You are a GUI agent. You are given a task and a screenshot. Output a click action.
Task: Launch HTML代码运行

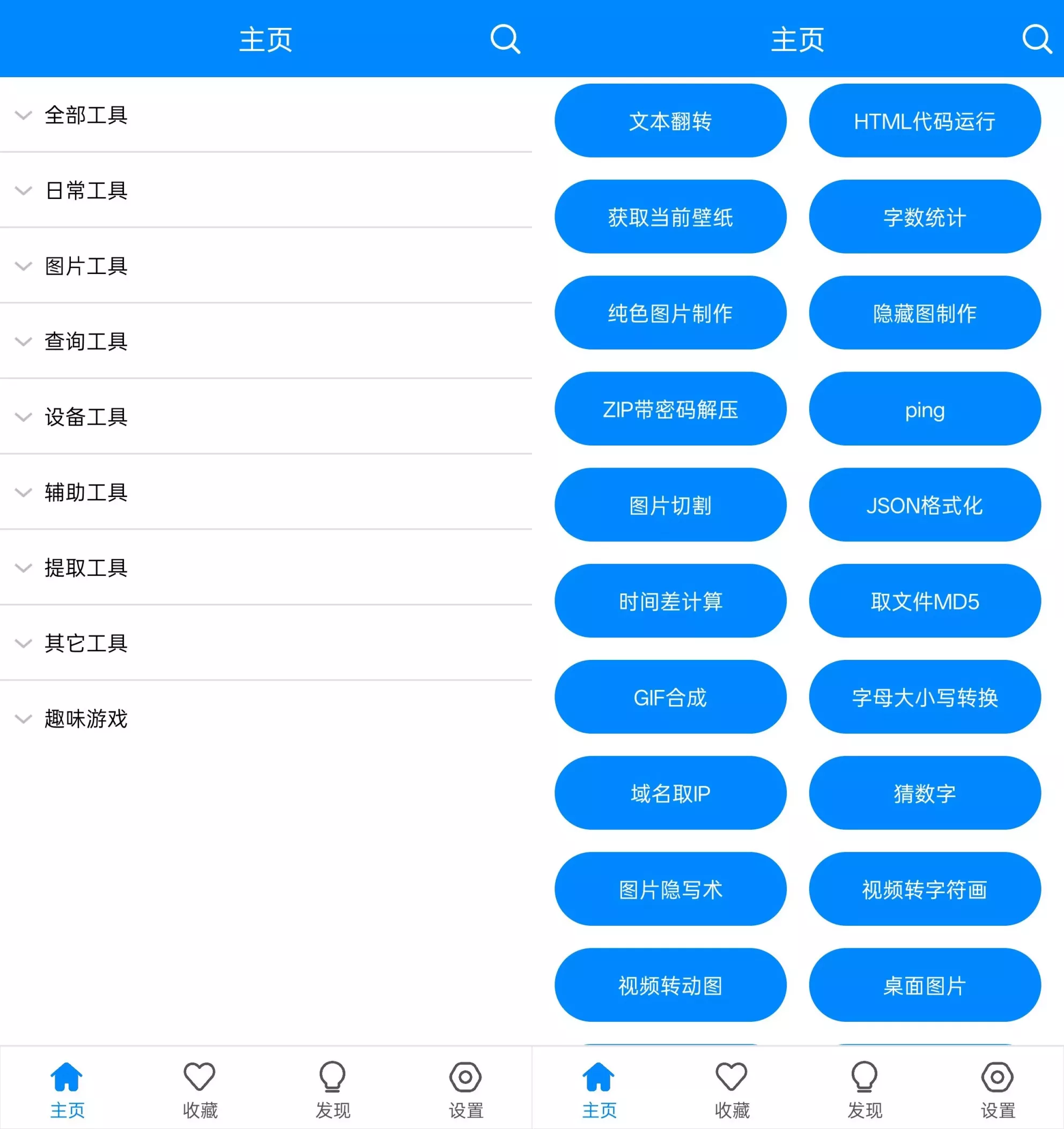point(924,121)
